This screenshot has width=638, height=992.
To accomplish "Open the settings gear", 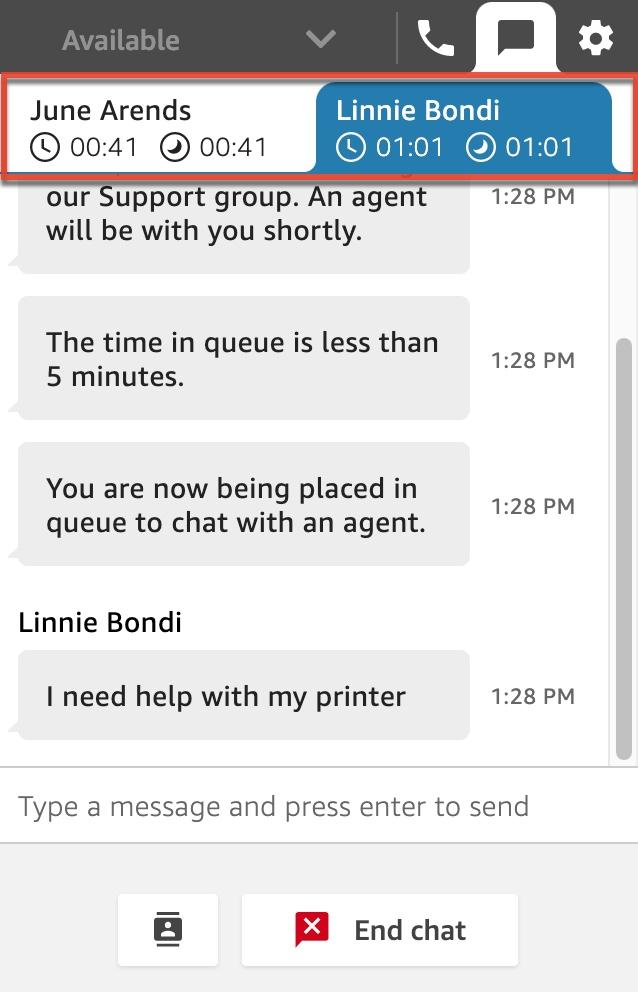I will coord(596,39).
